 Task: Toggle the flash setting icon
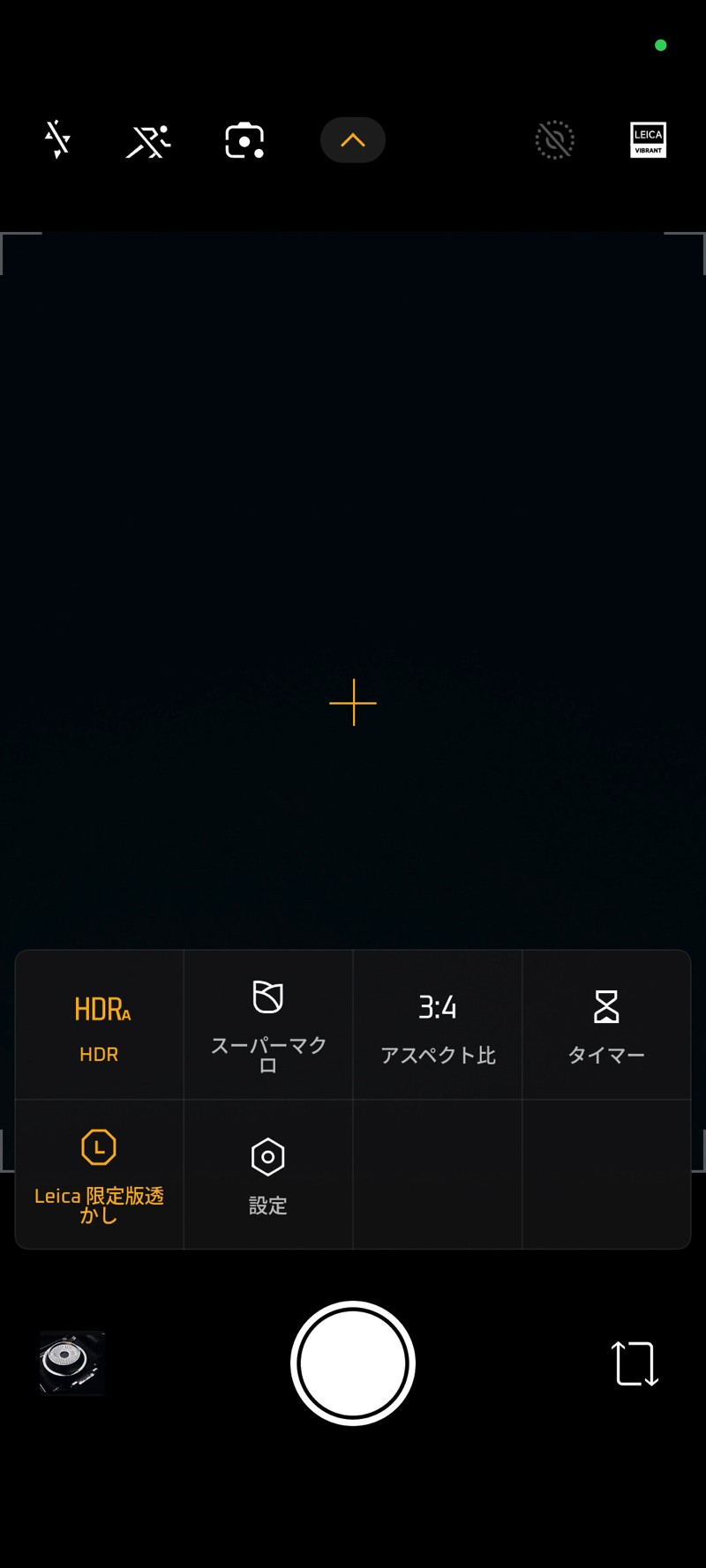pos(57,139)
